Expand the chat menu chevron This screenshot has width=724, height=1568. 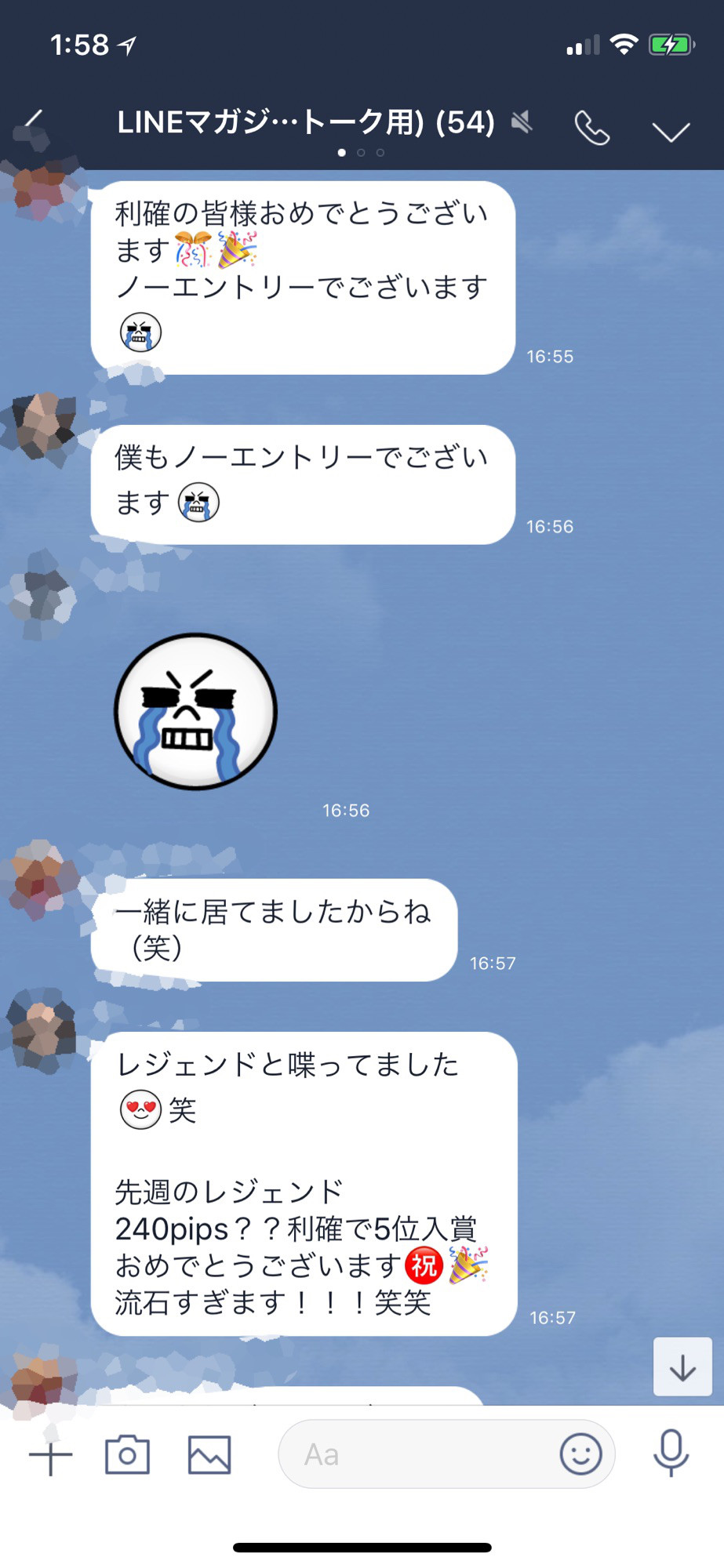tap(671, 130)
